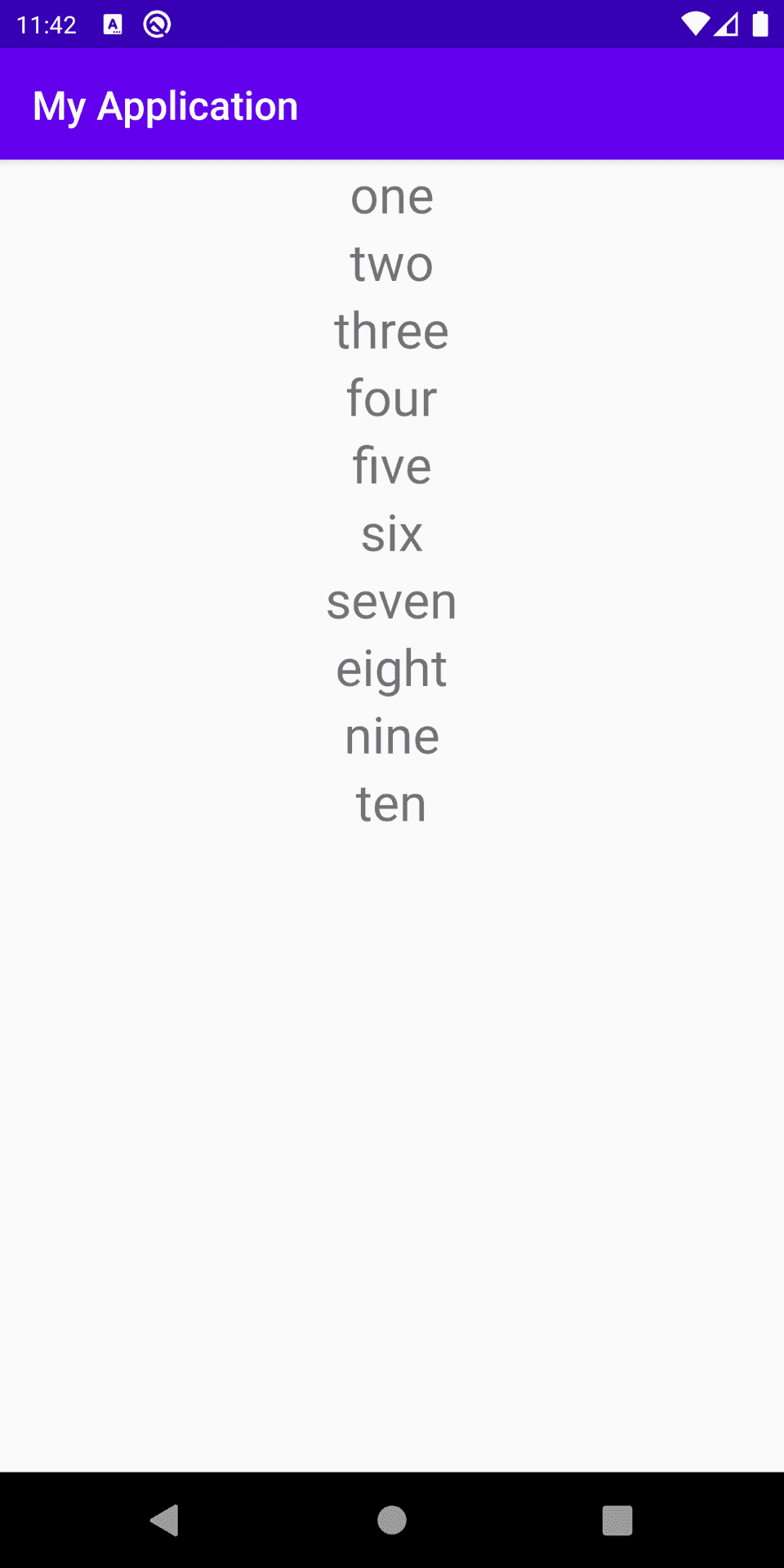Select the list item 'one'
Viewport: 784px width, 1568px height.
click(392, 196)
